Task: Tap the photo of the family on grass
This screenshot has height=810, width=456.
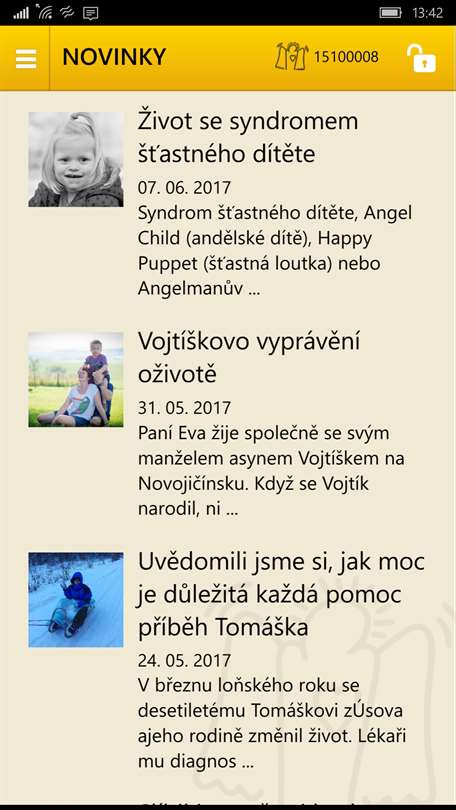Action: click(x=76, y=380)
